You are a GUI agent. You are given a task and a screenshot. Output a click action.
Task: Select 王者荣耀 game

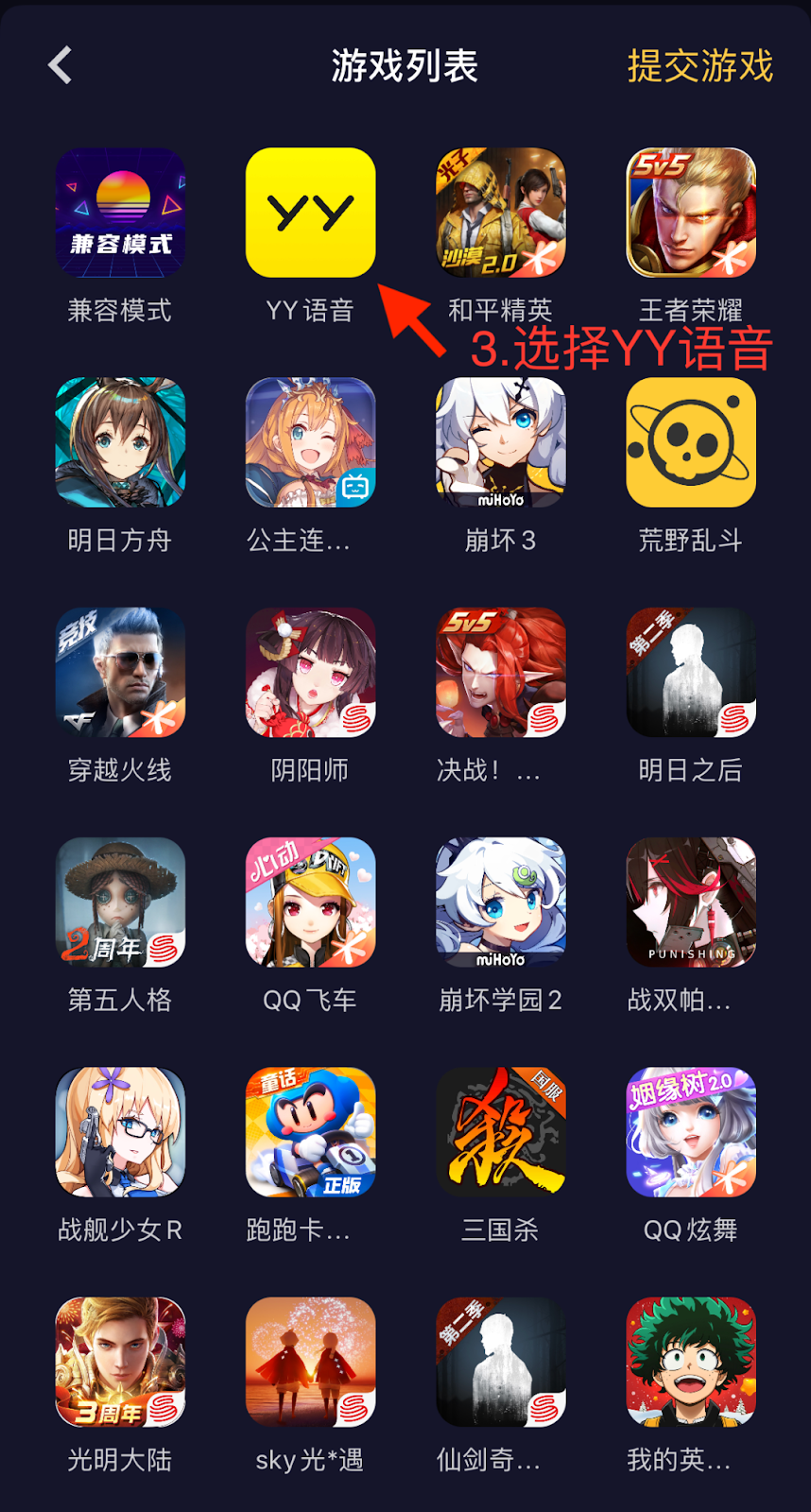coord(691,213)
